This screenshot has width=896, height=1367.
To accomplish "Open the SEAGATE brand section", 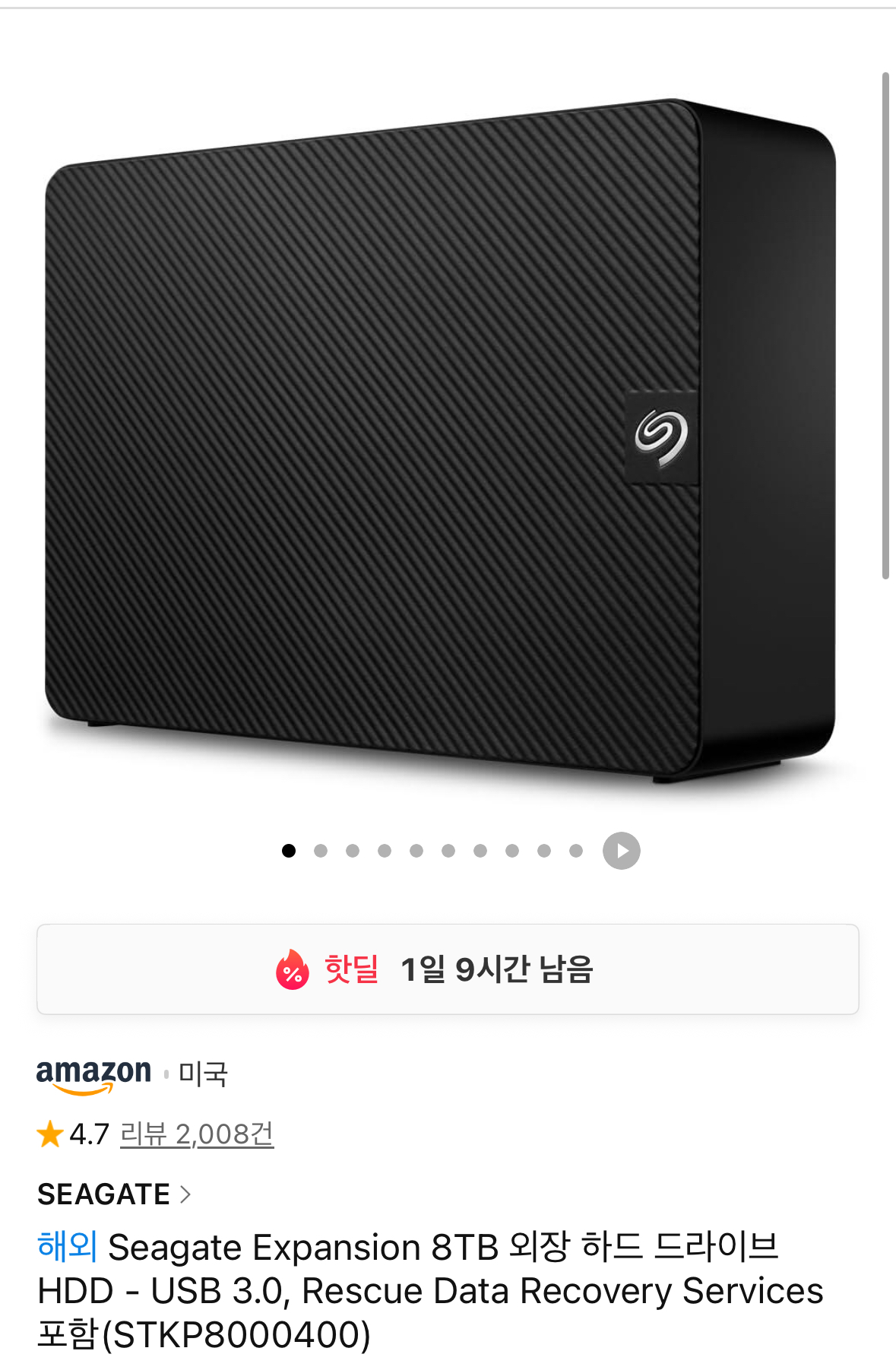I will pos(103,1193).
